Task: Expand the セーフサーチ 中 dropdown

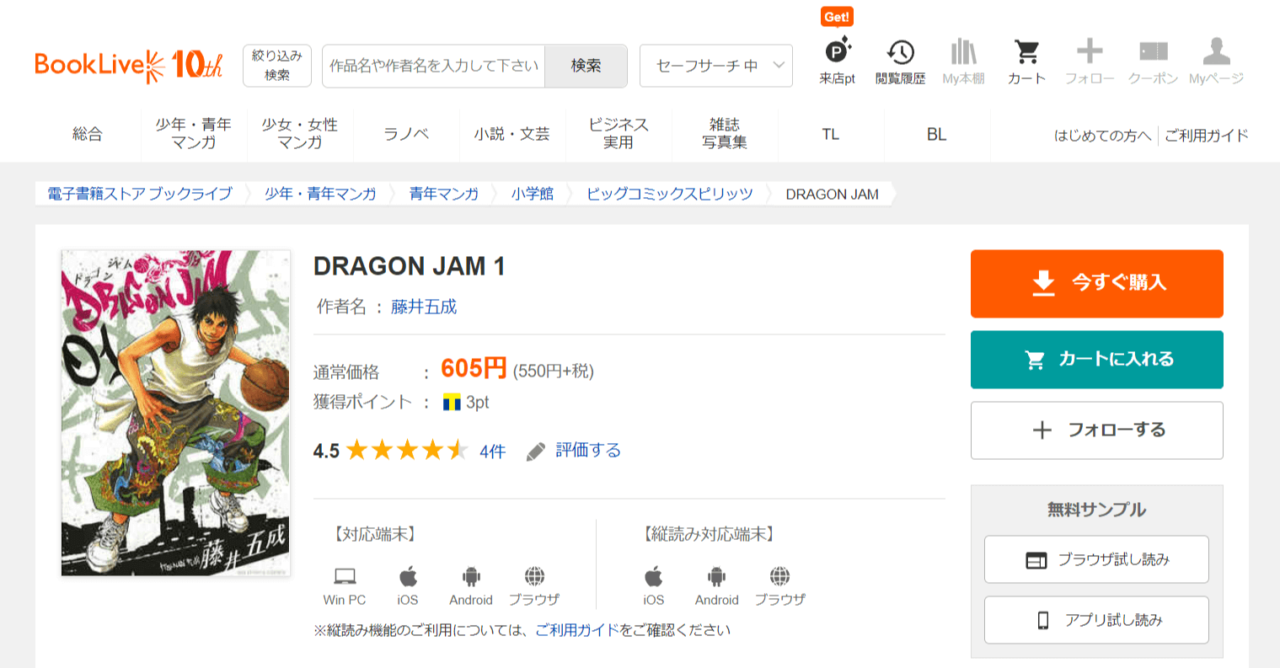Action: [x=716, y=66]
